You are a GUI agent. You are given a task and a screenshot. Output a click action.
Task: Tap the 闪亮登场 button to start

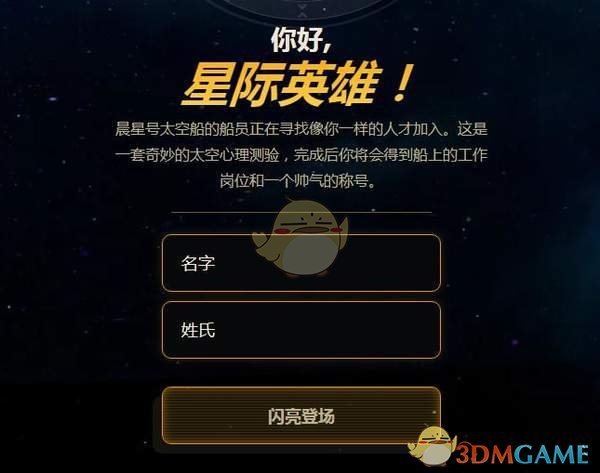pyautogui.click(x=300, y=416)
